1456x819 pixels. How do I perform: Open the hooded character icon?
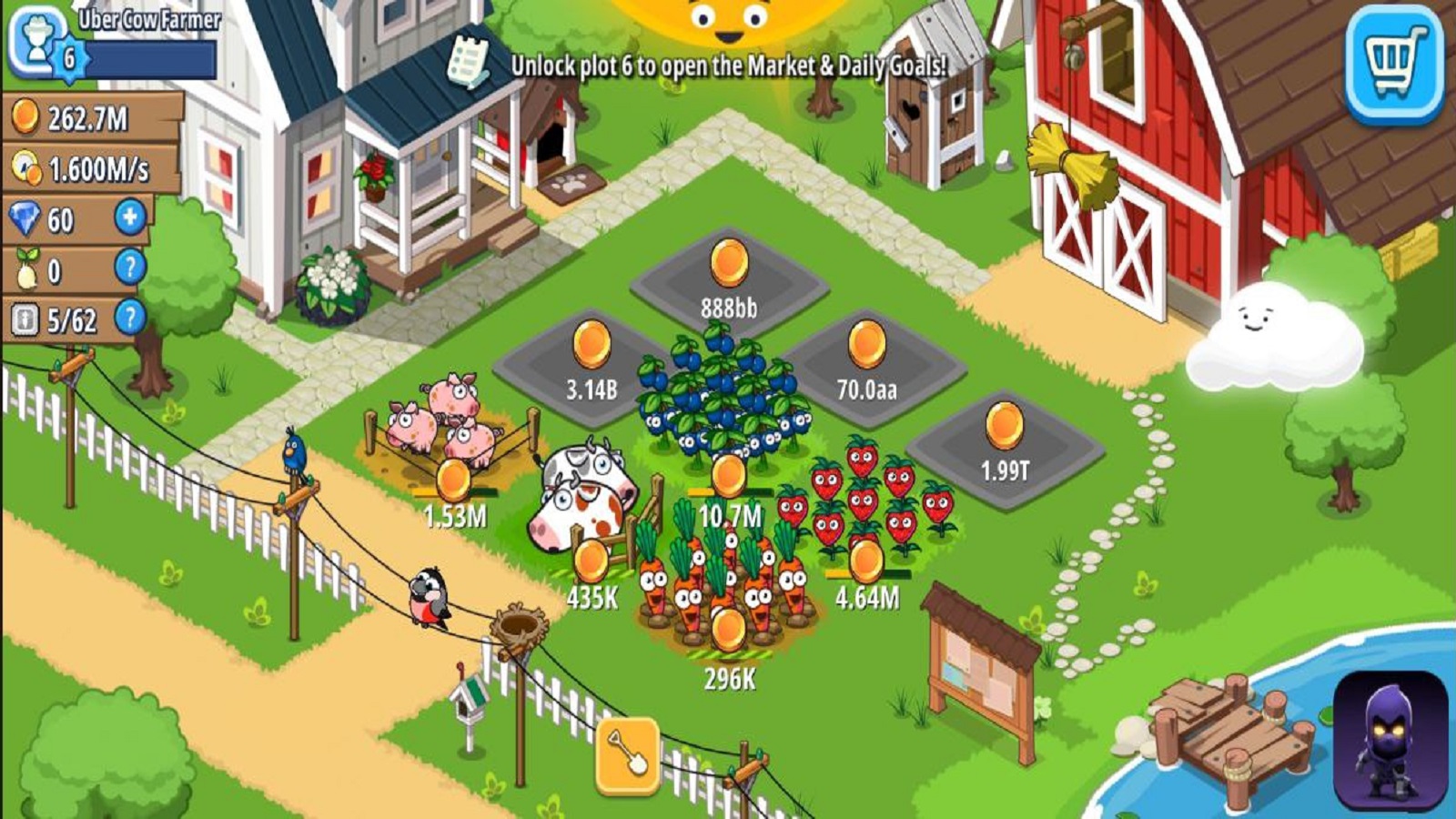(1390, 739)
